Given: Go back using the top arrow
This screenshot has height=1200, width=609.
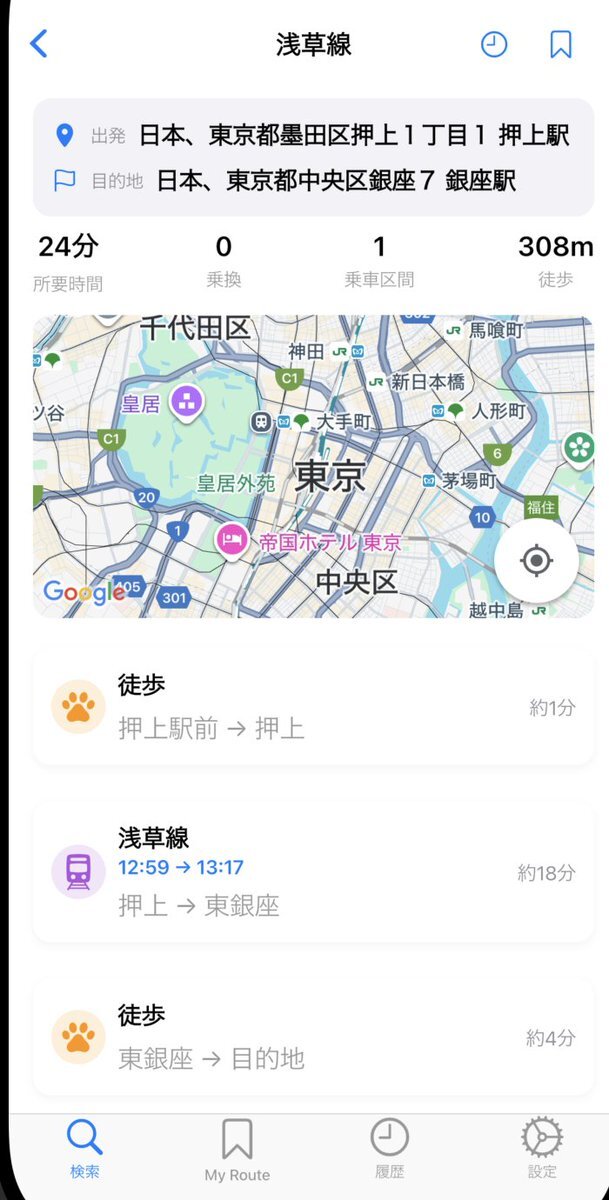Looking at the screenshot, I should coord(39,44).
